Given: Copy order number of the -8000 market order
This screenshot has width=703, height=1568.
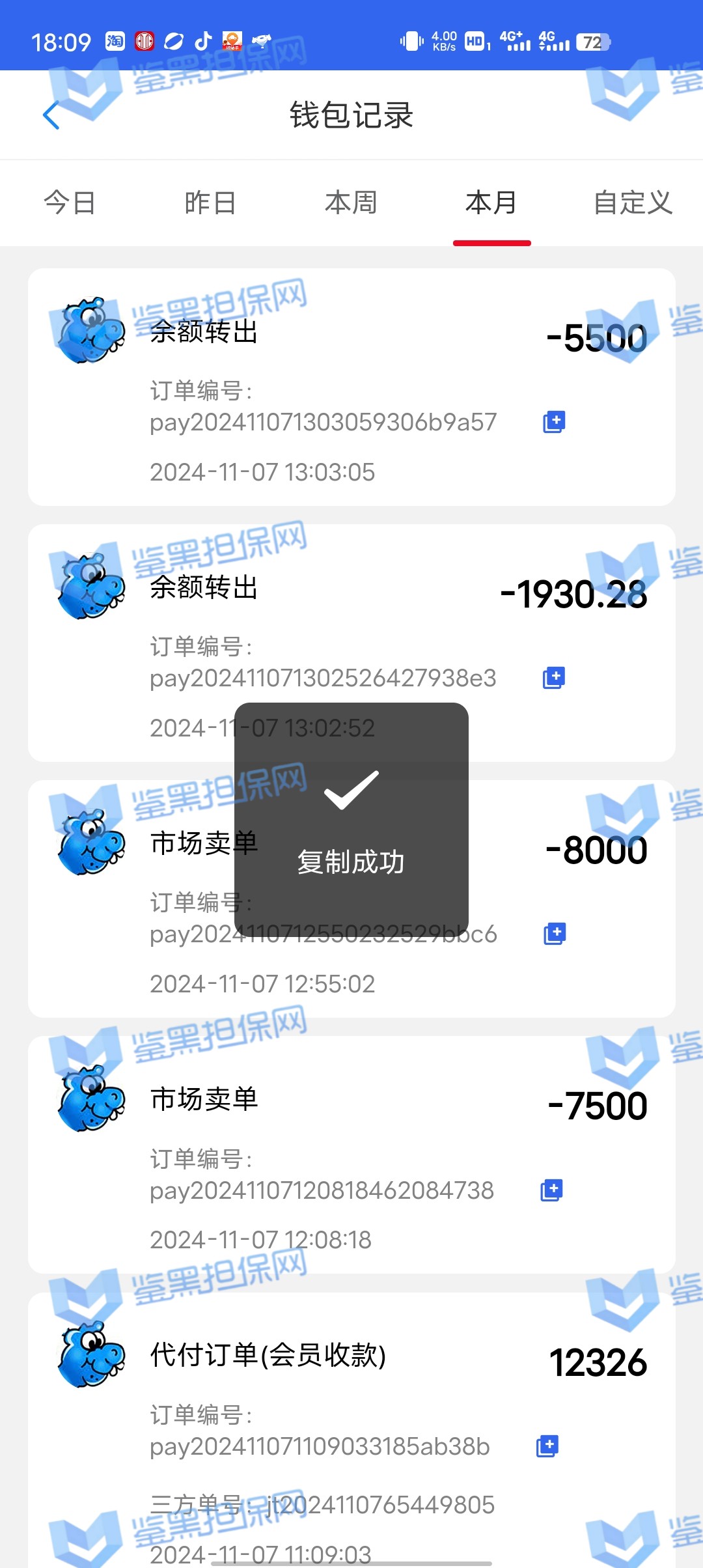Looking at the screenshot, I should tap(555, 934).
